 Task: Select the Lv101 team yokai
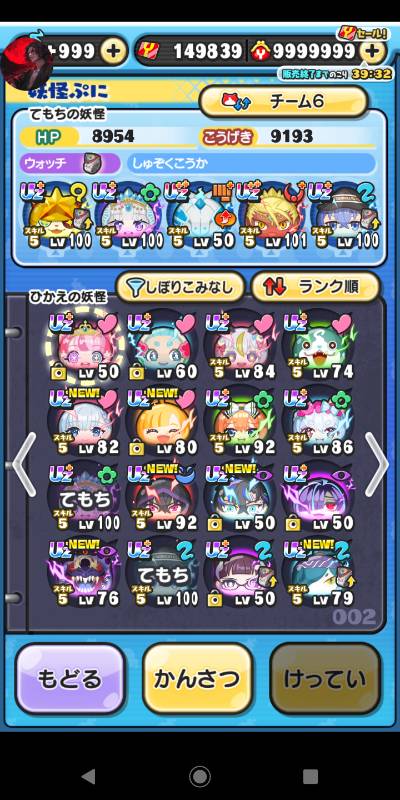[270, 216]
